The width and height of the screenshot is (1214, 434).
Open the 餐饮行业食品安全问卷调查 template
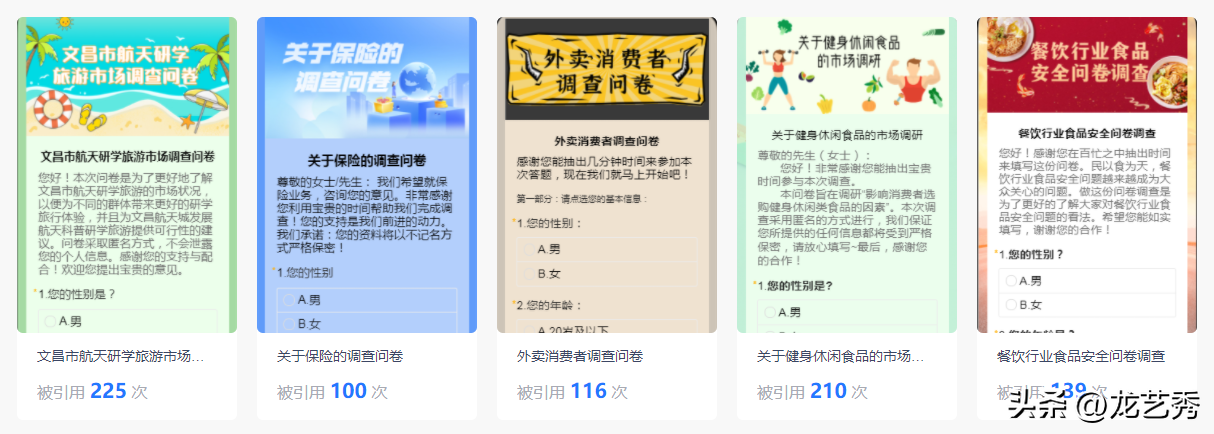coord(1087,175)
